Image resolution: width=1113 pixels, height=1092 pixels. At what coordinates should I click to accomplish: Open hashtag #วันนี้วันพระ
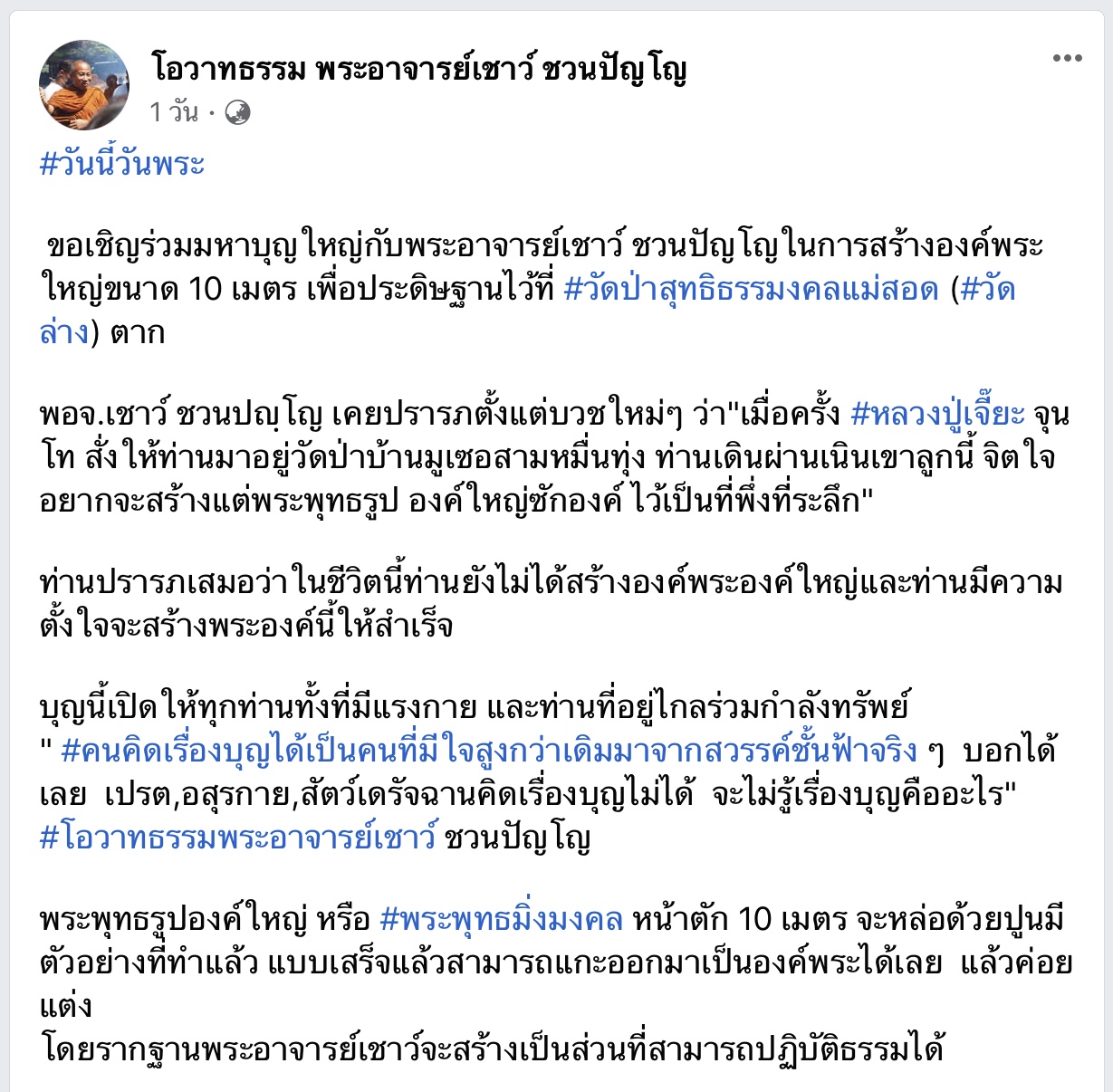pyautogui.click(x=122, y=164)
